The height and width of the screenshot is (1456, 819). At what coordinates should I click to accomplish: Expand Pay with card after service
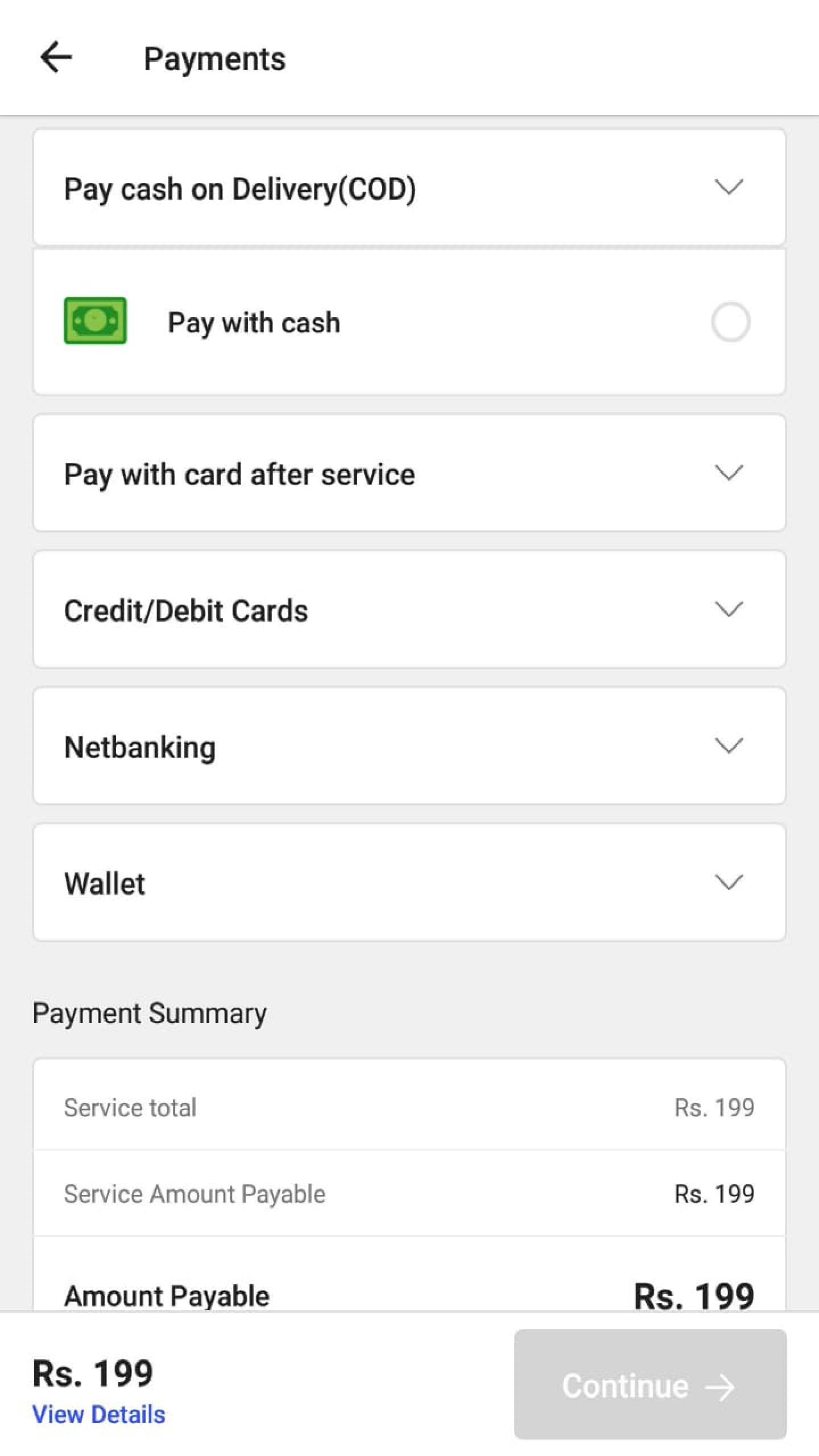pos(728,473)
